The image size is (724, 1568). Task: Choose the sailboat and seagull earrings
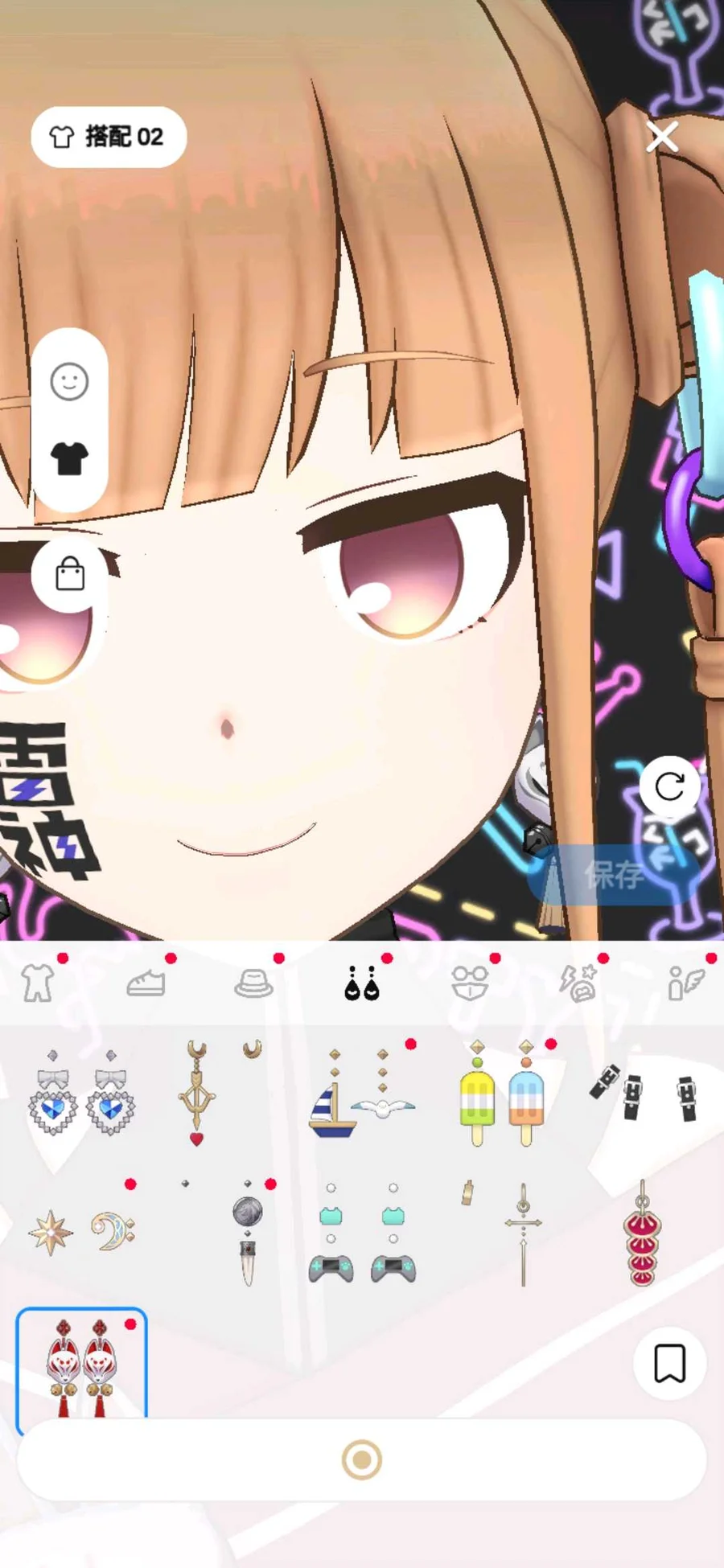362,1092
